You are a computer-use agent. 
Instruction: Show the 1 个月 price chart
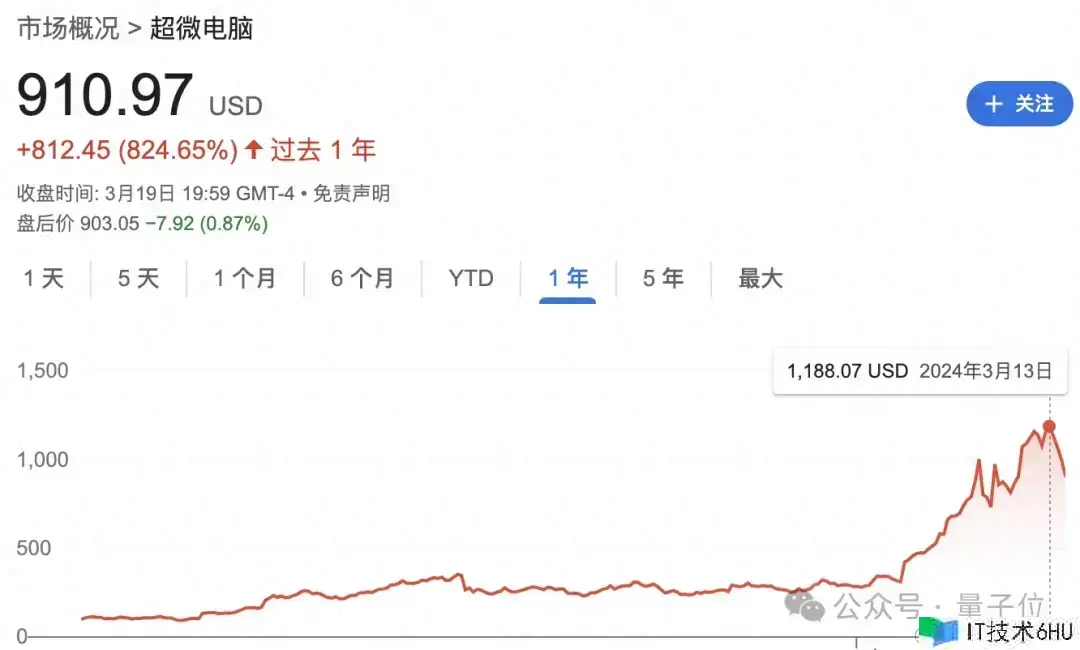point(244,278)
